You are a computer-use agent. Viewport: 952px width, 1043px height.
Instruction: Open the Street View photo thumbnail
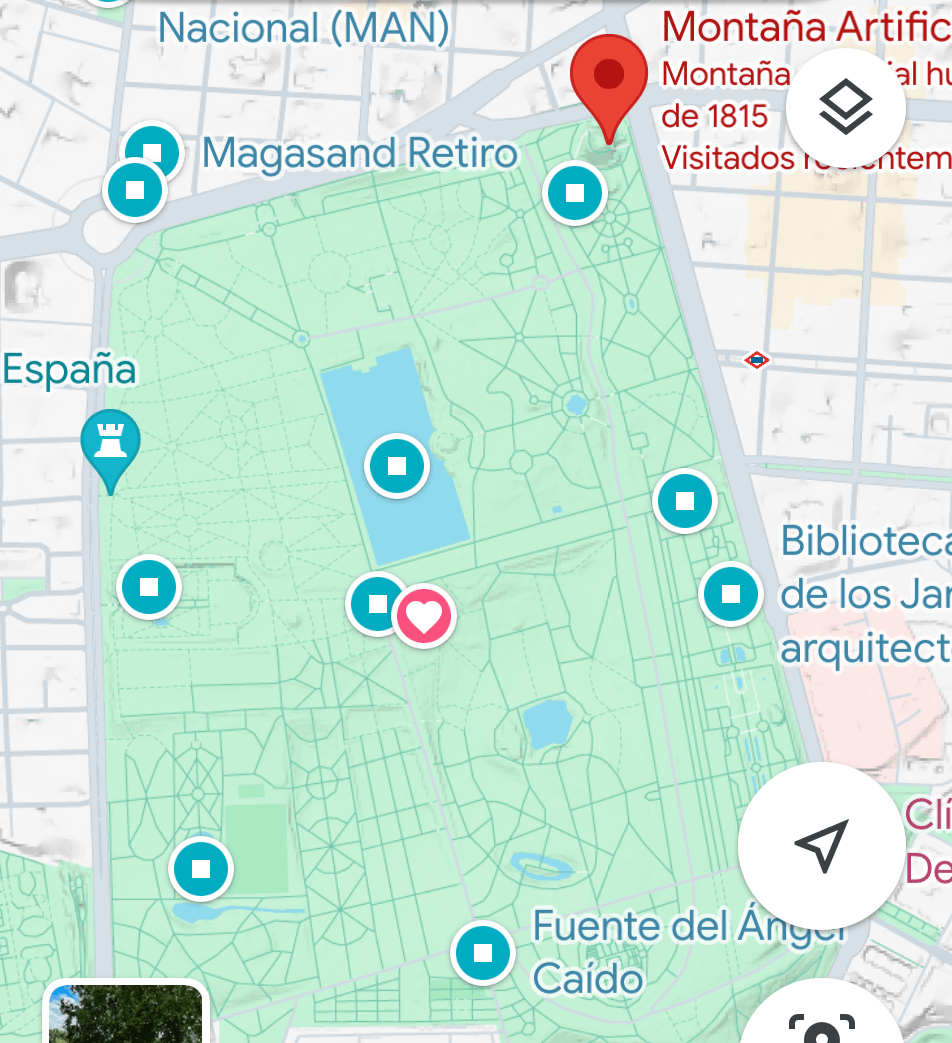tap(125, 1013)
